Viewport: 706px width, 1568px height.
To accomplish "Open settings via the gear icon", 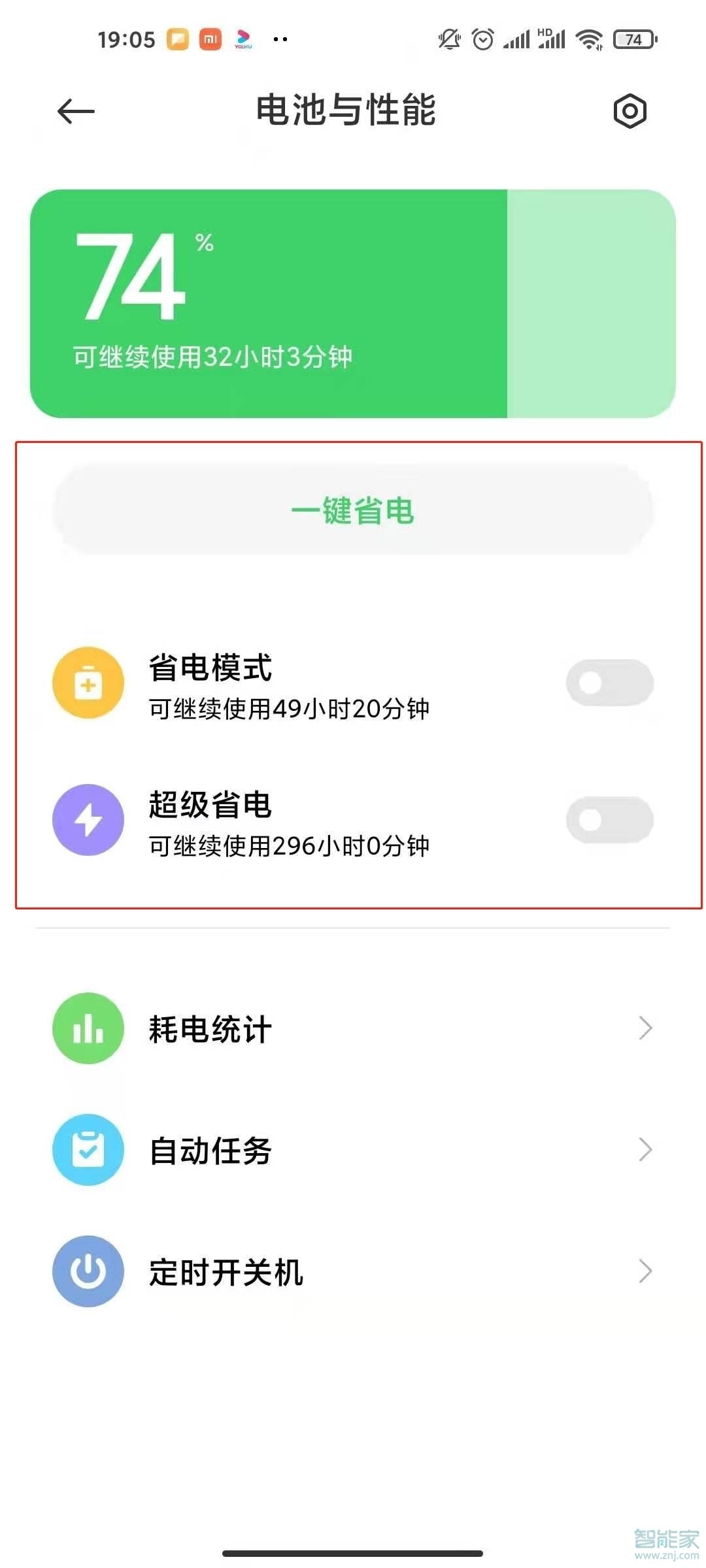I will point(630,111).
